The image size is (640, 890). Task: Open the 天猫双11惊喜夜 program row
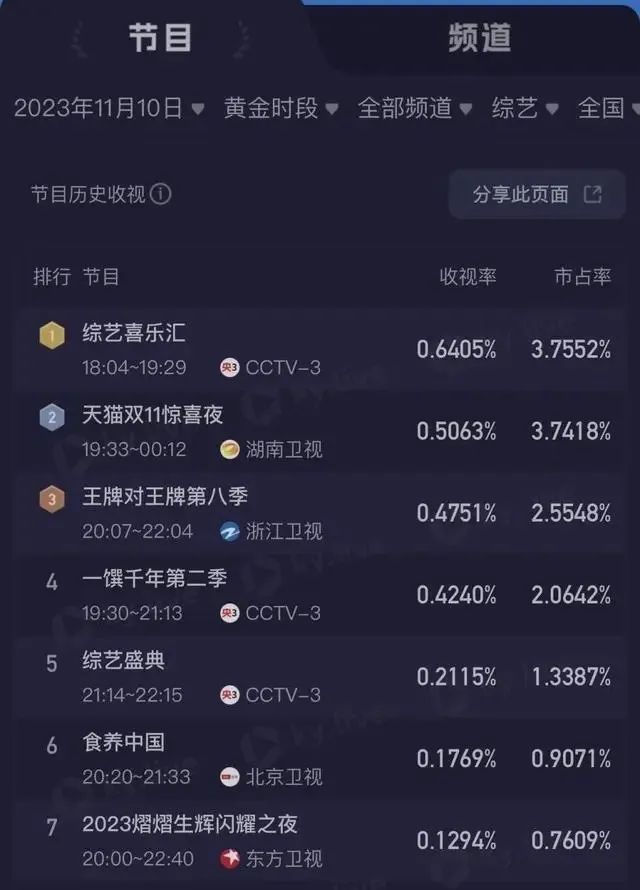point(320,431)
